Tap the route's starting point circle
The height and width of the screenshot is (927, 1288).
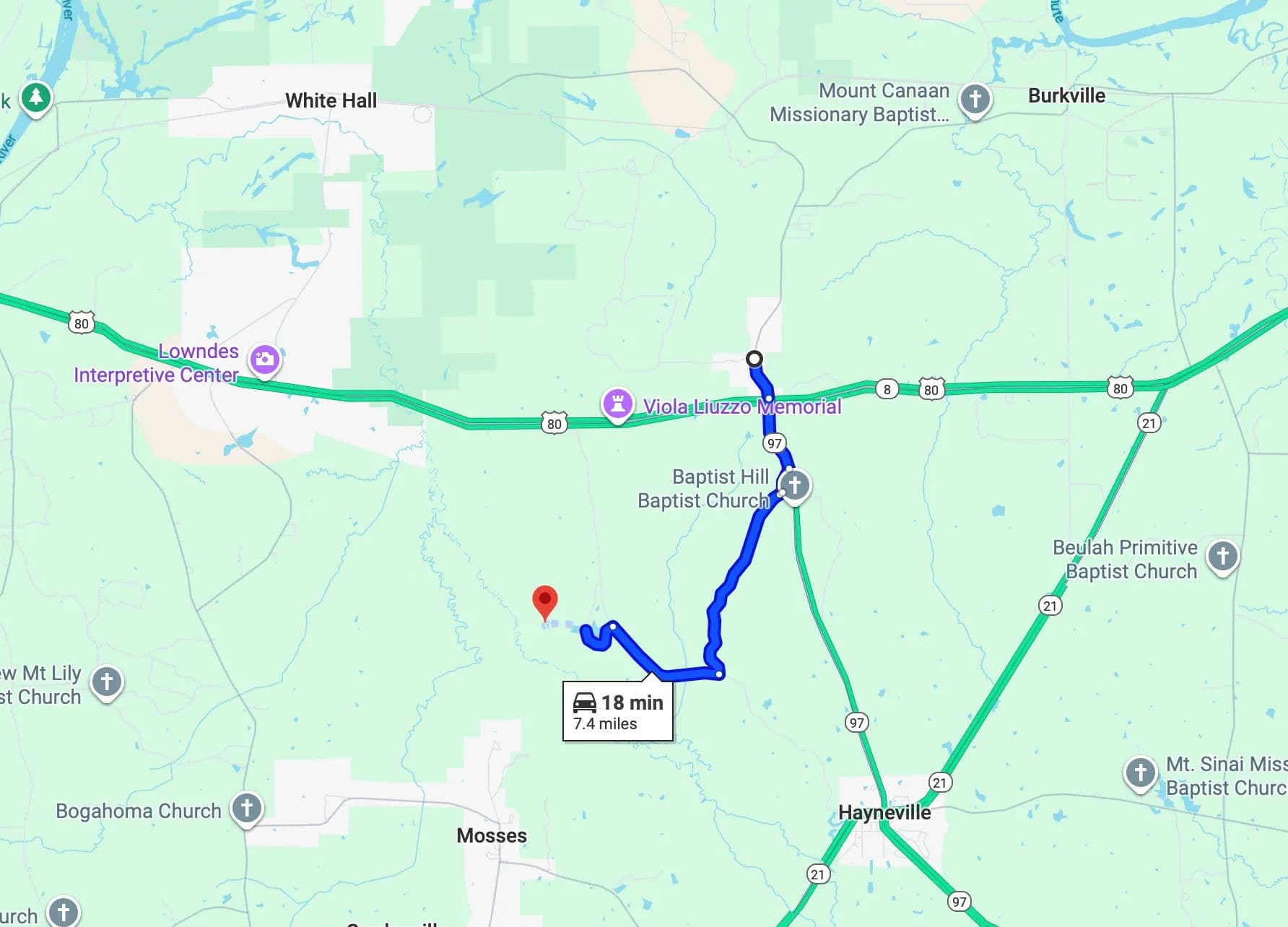tap(754, 359)
